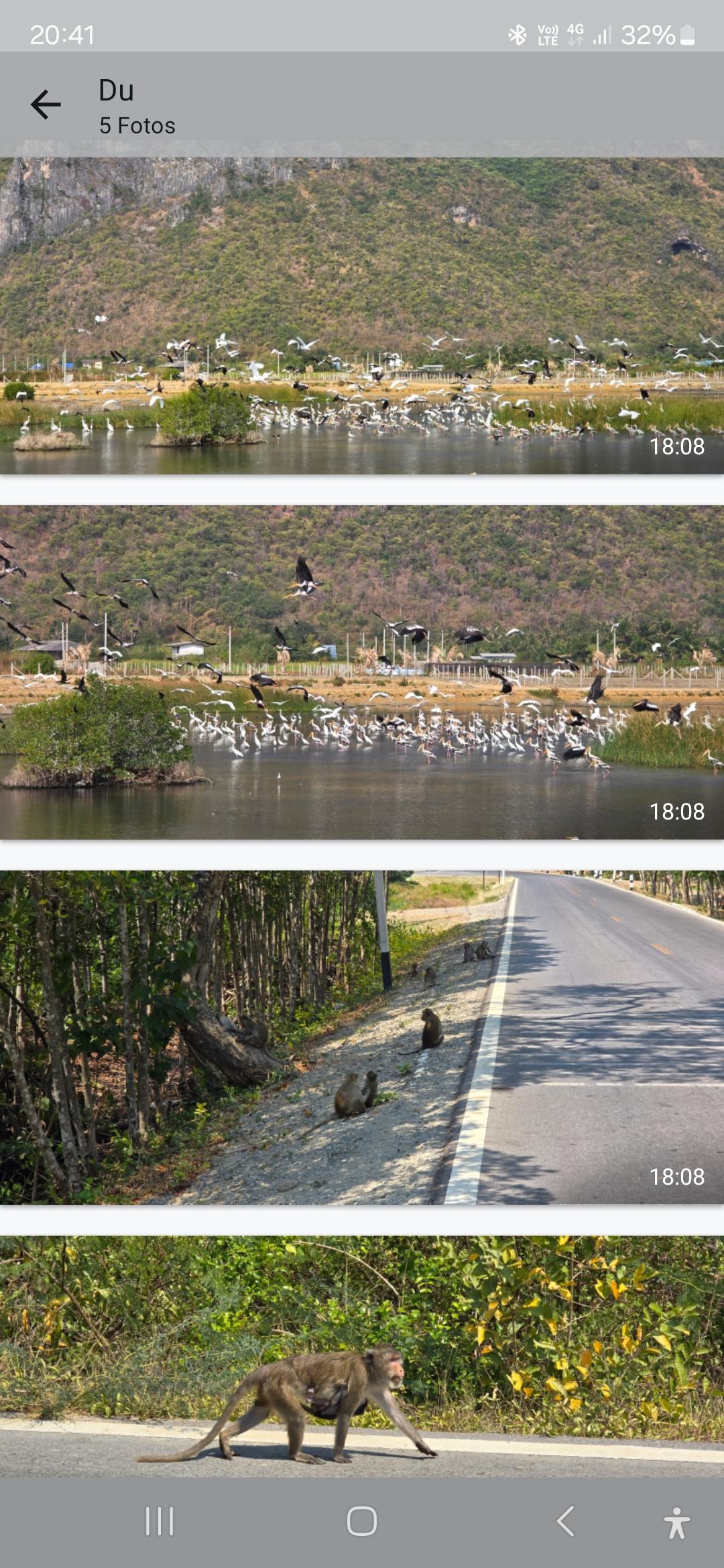Open the photo of monkeys sitting by the roadside
Image resolution: width=724 pixels, height=1568 pixels.
(362, 1037)
